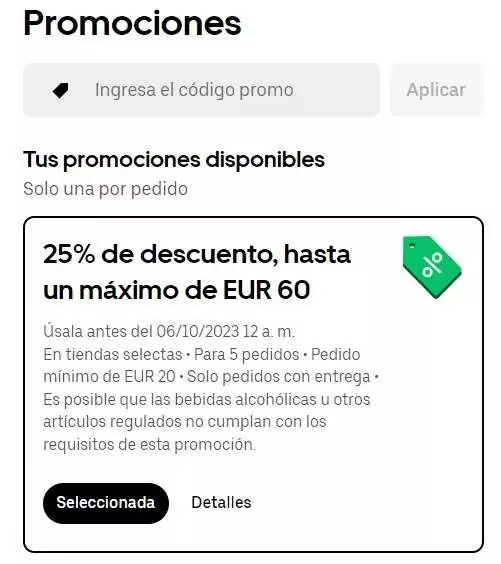Tap the promo code input field

201,90
